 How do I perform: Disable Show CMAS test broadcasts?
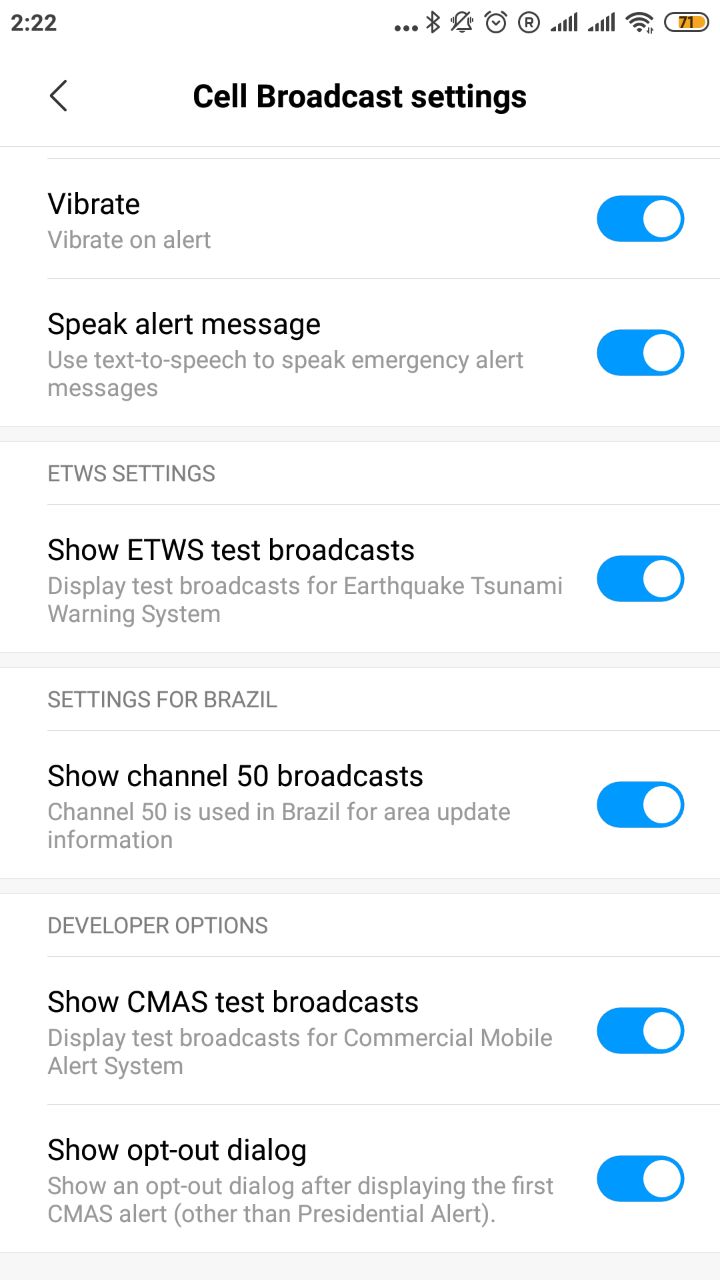(640, 1031)
